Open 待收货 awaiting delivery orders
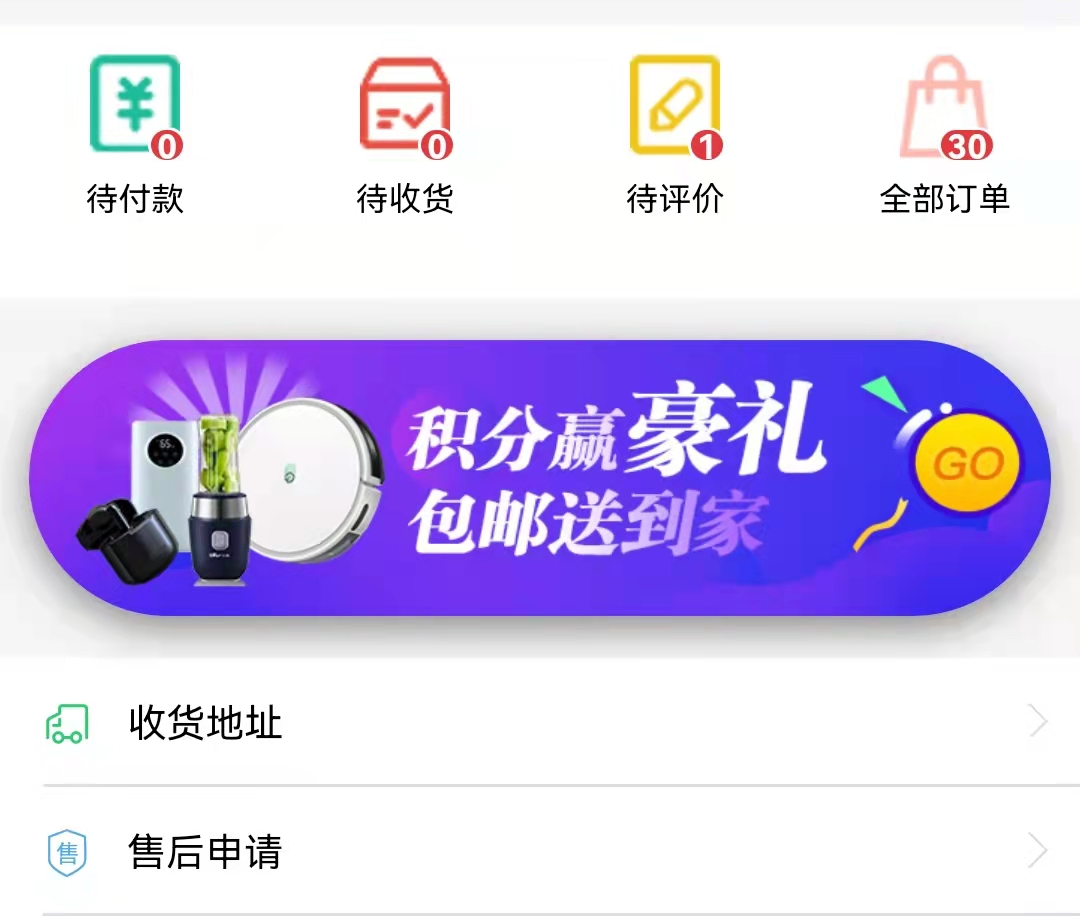The width and height of the screenshot is (1080, 921). (x=405, y=135)
